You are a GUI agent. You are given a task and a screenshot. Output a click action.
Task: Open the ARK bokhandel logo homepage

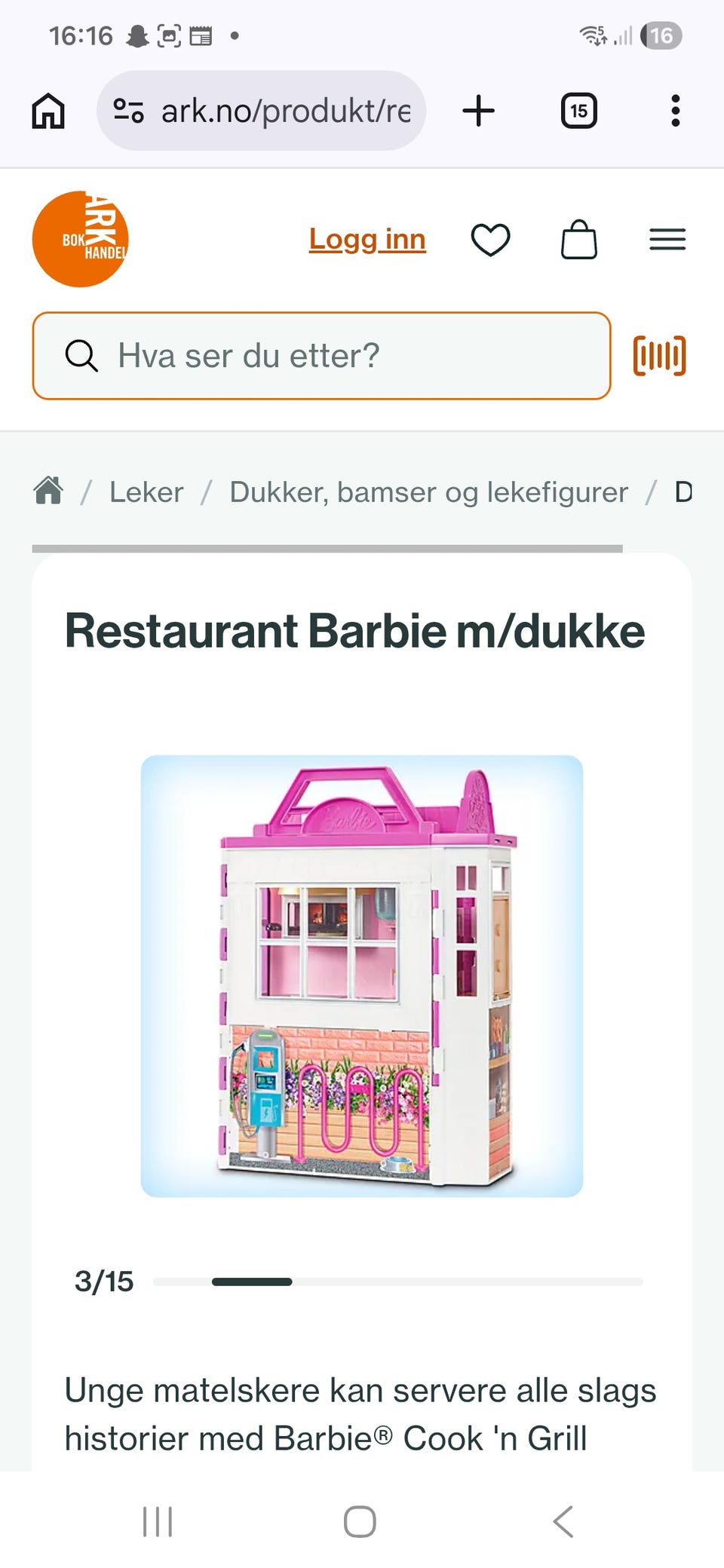click(x=81, y=239)
